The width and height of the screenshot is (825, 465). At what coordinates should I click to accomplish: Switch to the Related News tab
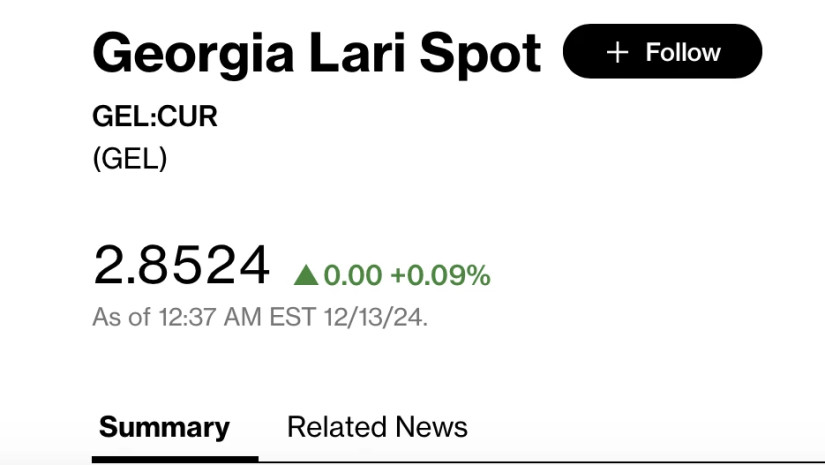pyautogui.click(x=377, y=427)
